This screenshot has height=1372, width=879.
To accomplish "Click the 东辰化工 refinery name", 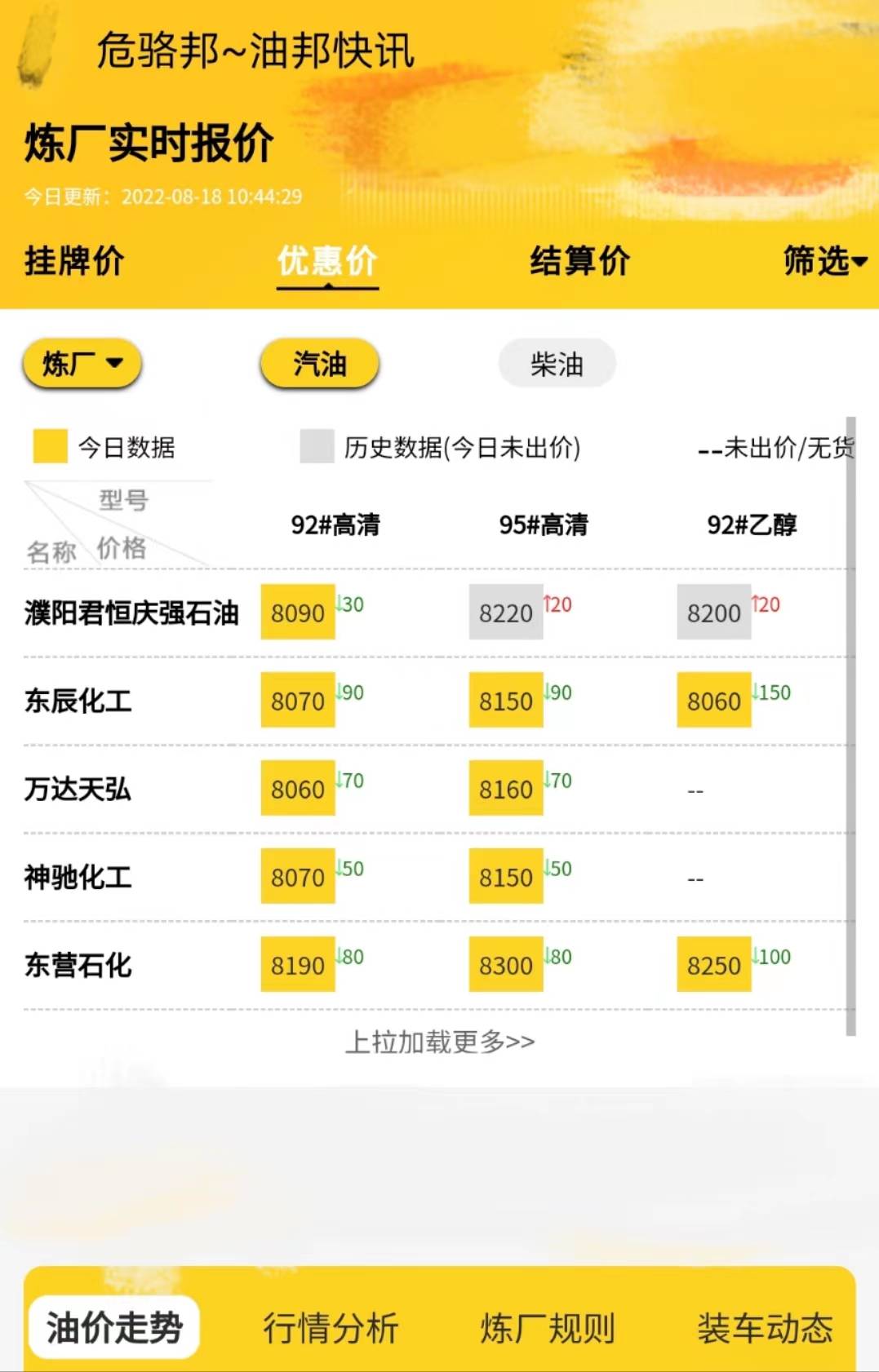I will click(x=76, y=700).
